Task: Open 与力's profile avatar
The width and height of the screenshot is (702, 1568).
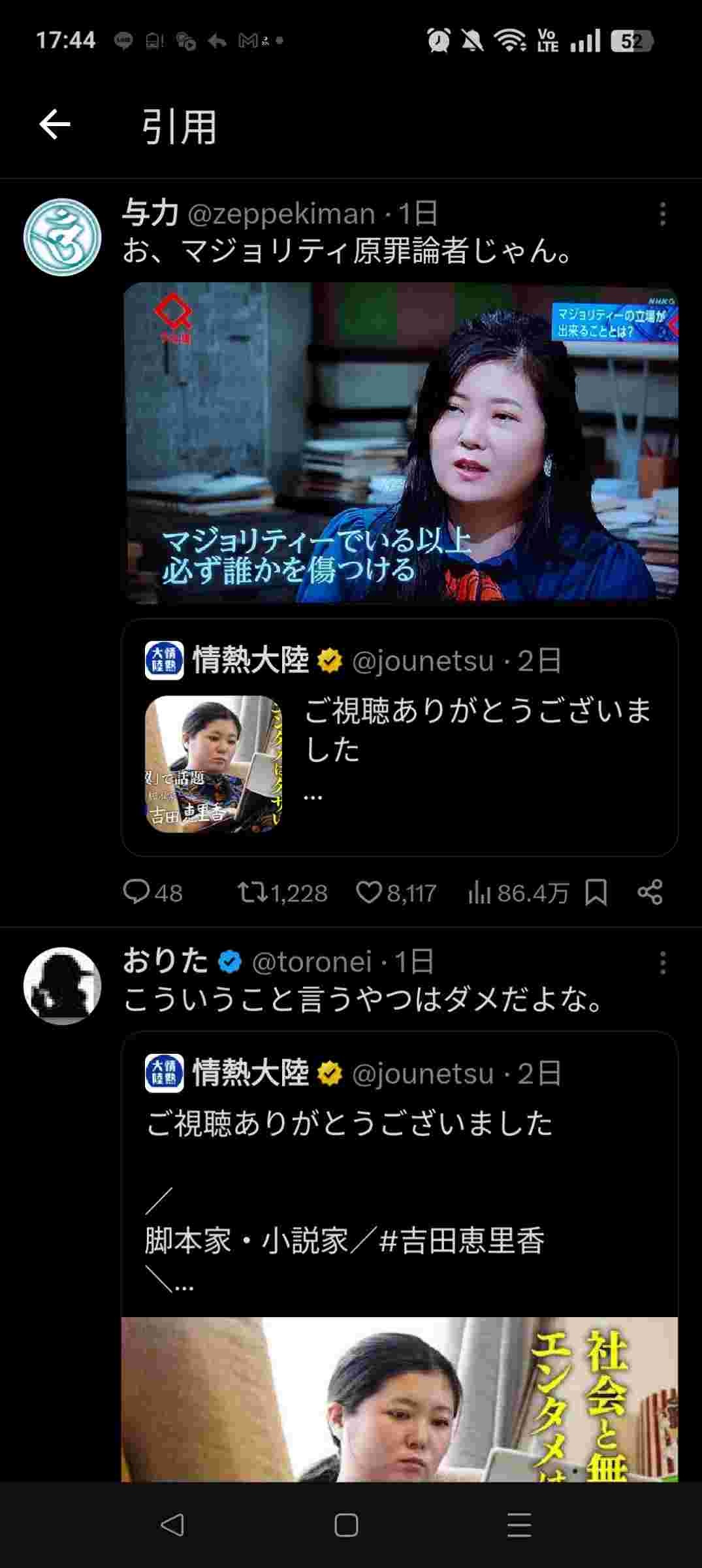Action: (62, 237)
